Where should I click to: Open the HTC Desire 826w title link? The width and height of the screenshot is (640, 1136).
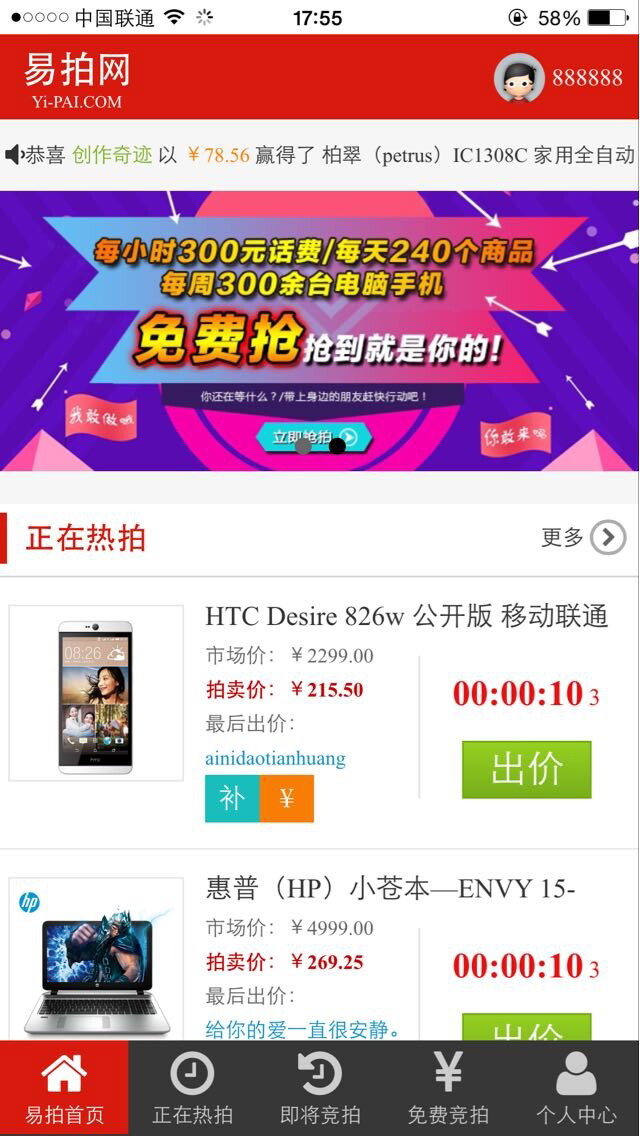coord(407,617)
